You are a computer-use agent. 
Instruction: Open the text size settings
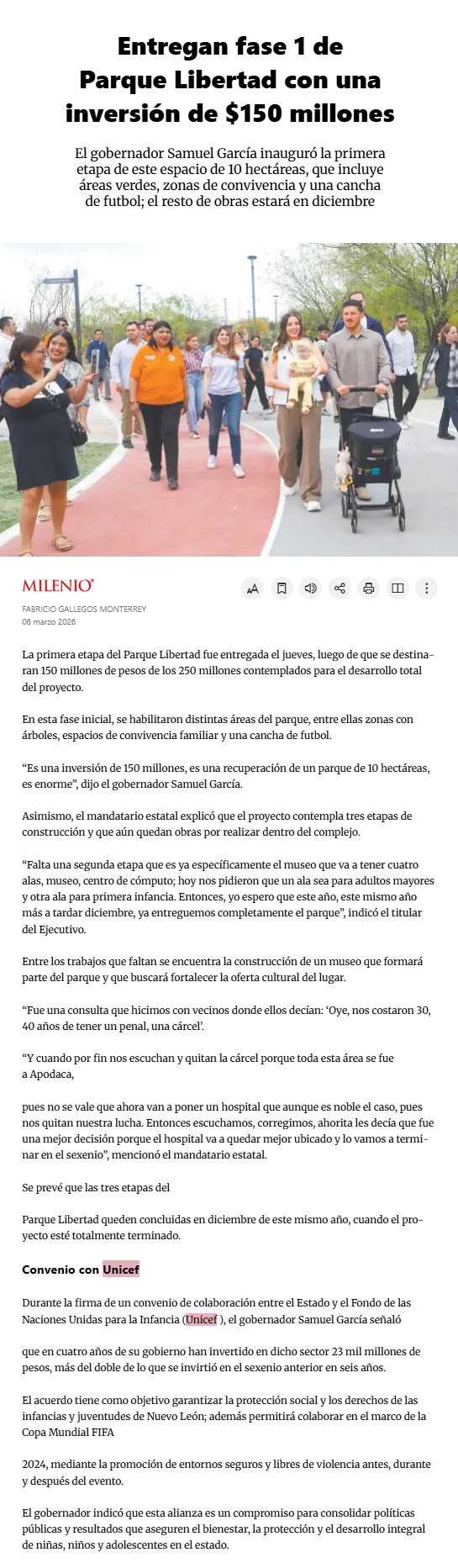pyautogui.click(x=253, y=589)
